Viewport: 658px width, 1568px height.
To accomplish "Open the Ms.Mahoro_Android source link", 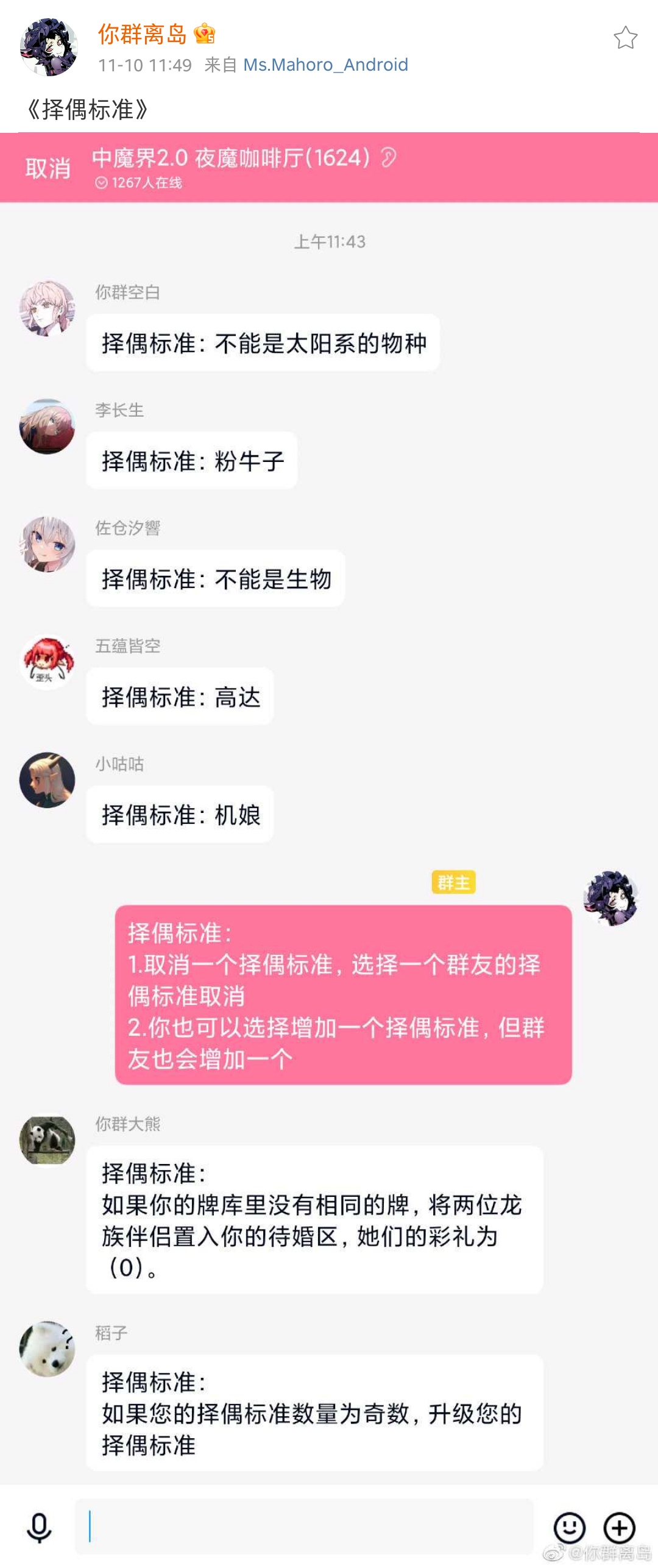I will pos(325,65).
